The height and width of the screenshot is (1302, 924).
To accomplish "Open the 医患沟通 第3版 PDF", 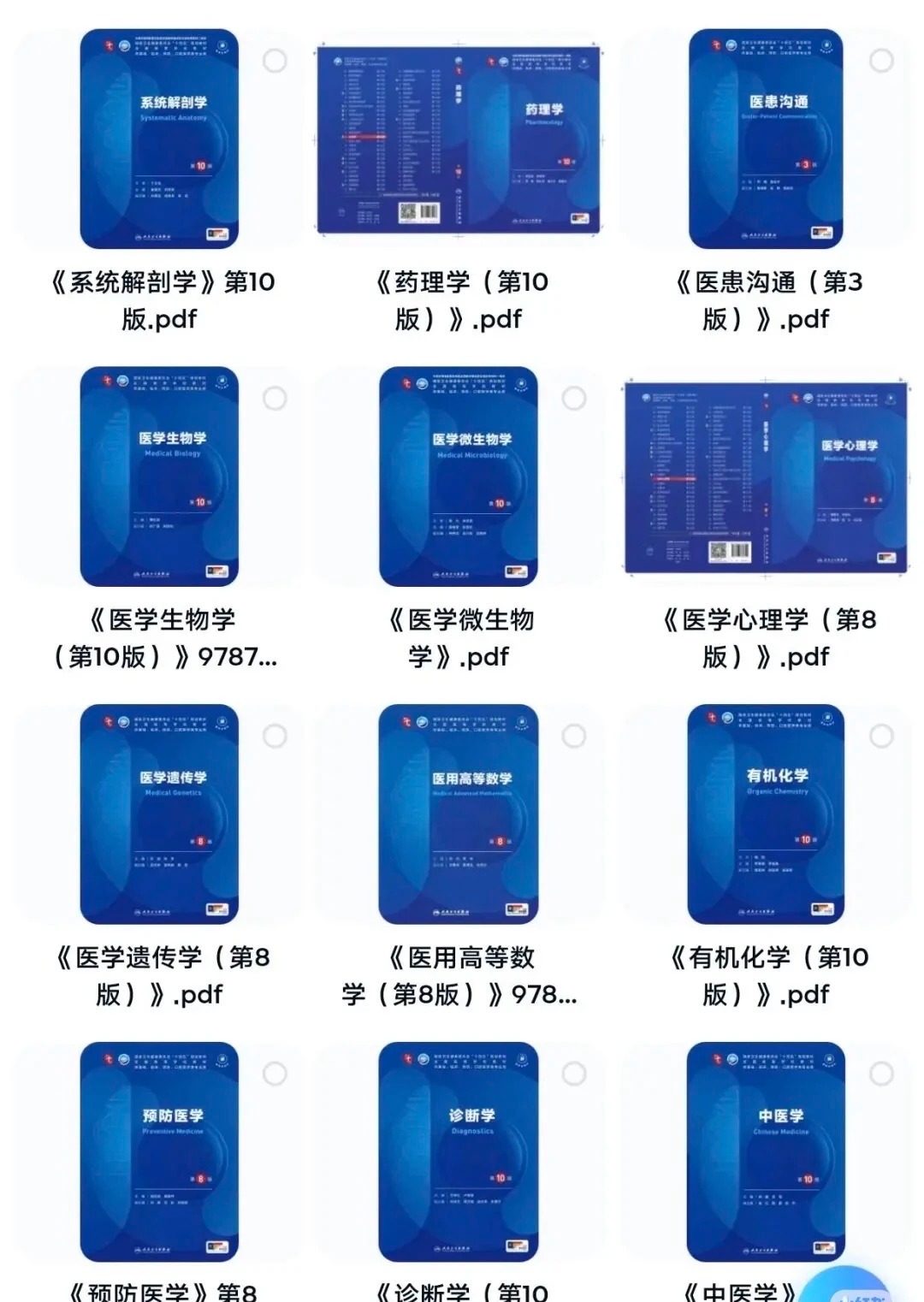I will coord(767,139).
